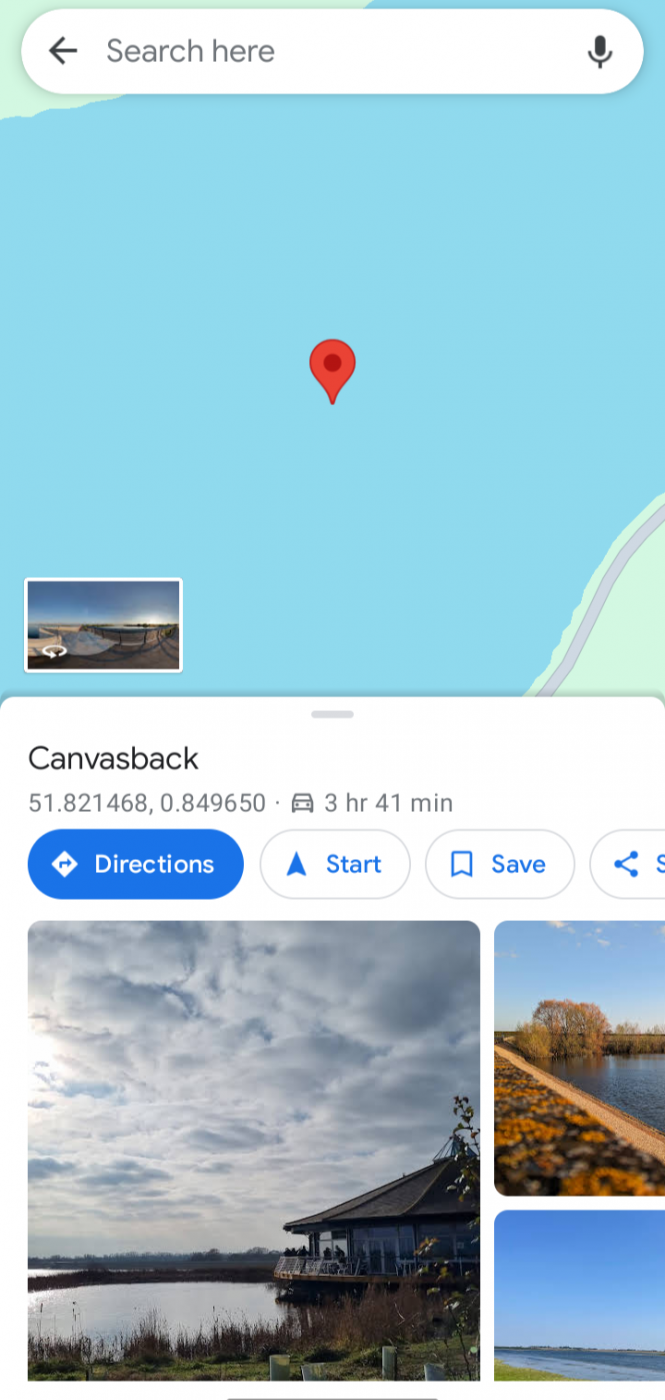665x1400 pixels.
Task: Start voice search with the microphone
Action: point(599,51)
